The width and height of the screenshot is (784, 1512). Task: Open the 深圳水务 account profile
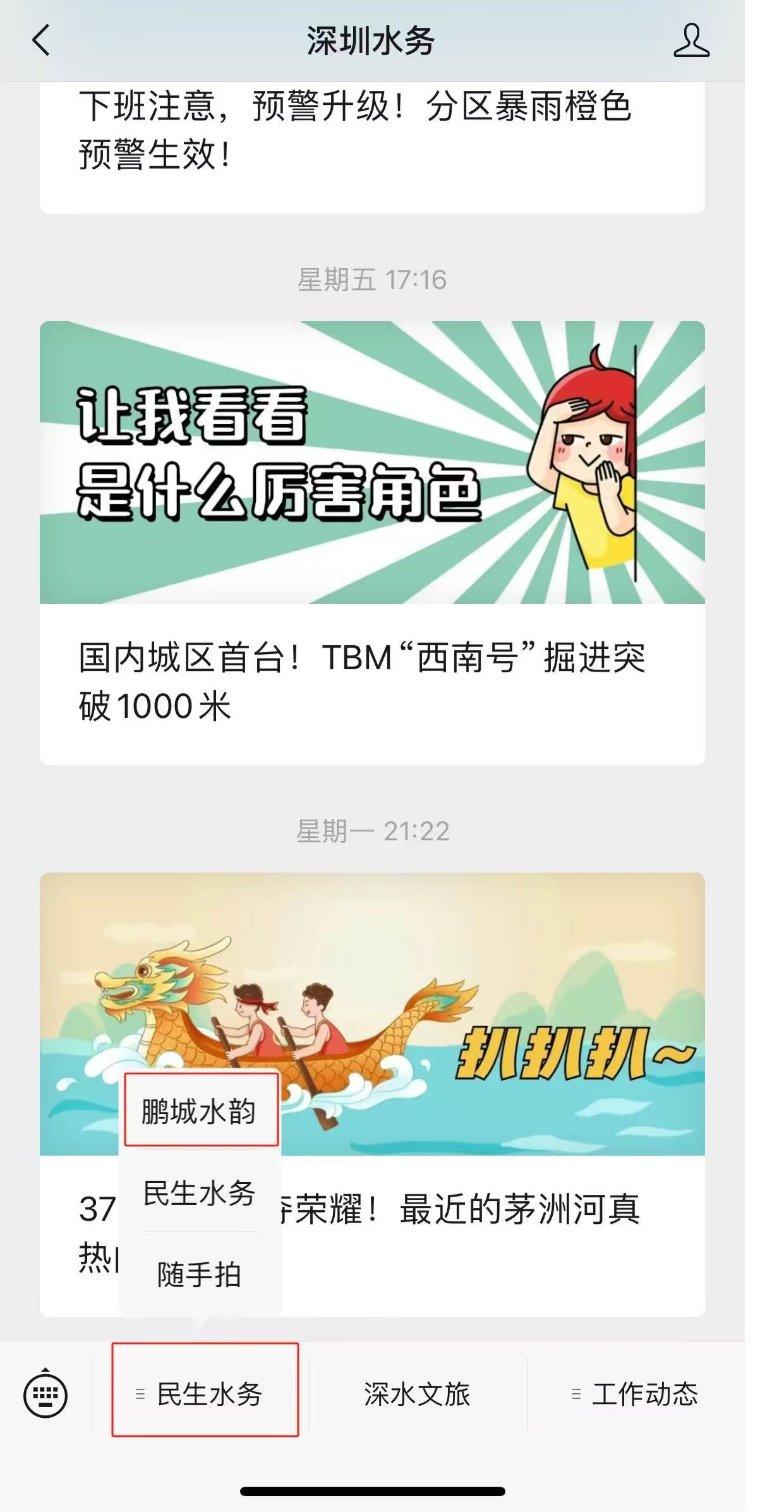(x=691, y=41)
